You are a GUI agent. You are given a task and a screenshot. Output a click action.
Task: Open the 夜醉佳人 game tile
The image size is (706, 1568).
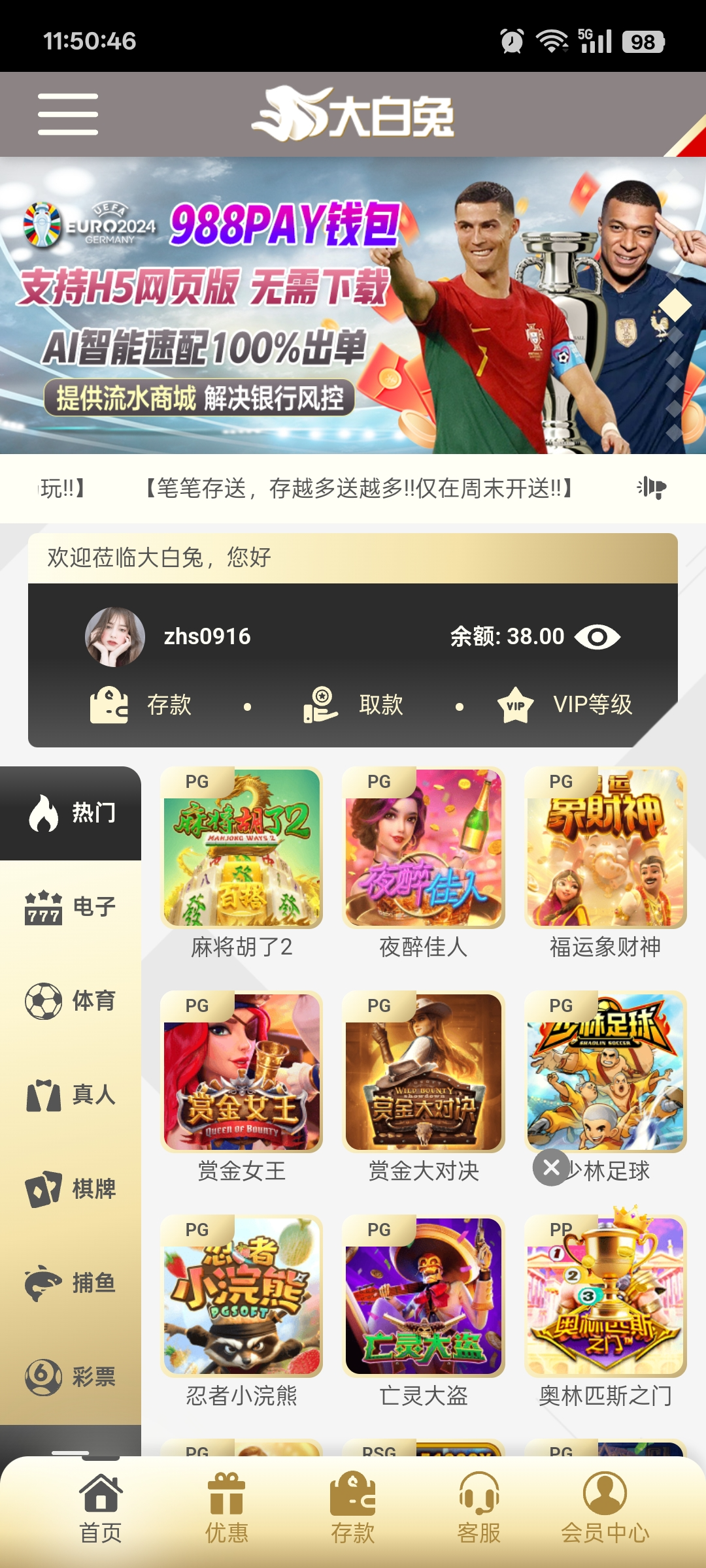[424, 848]
